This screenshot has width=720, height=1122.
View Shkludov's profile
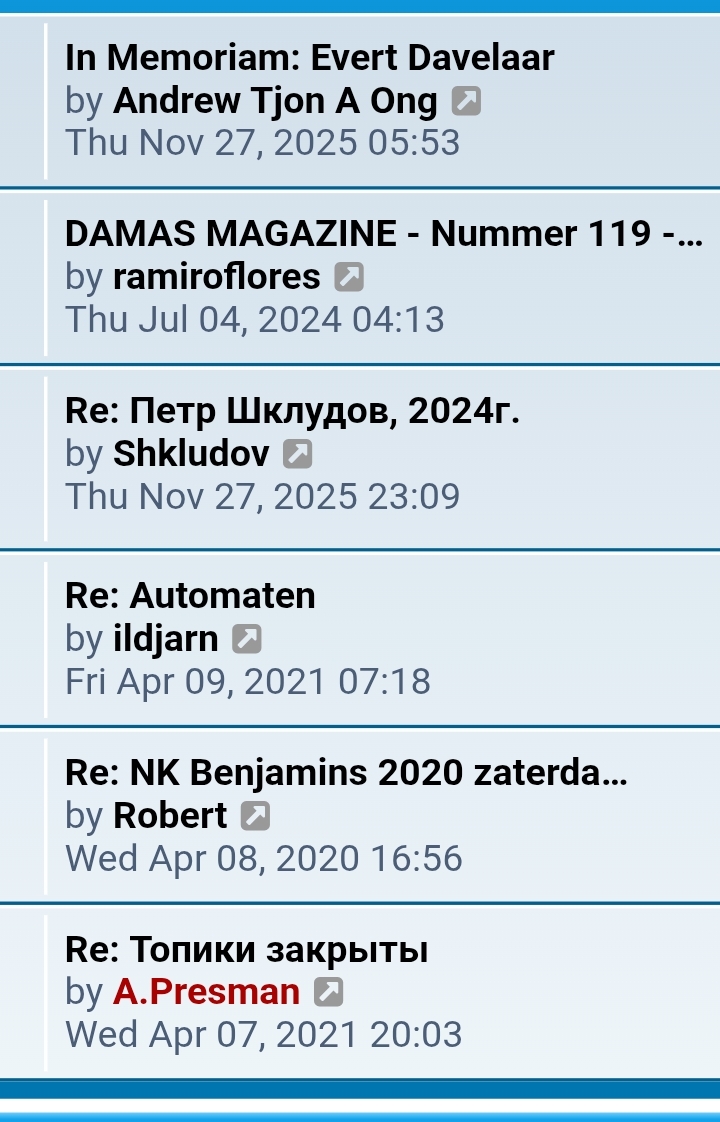[191, 454]
